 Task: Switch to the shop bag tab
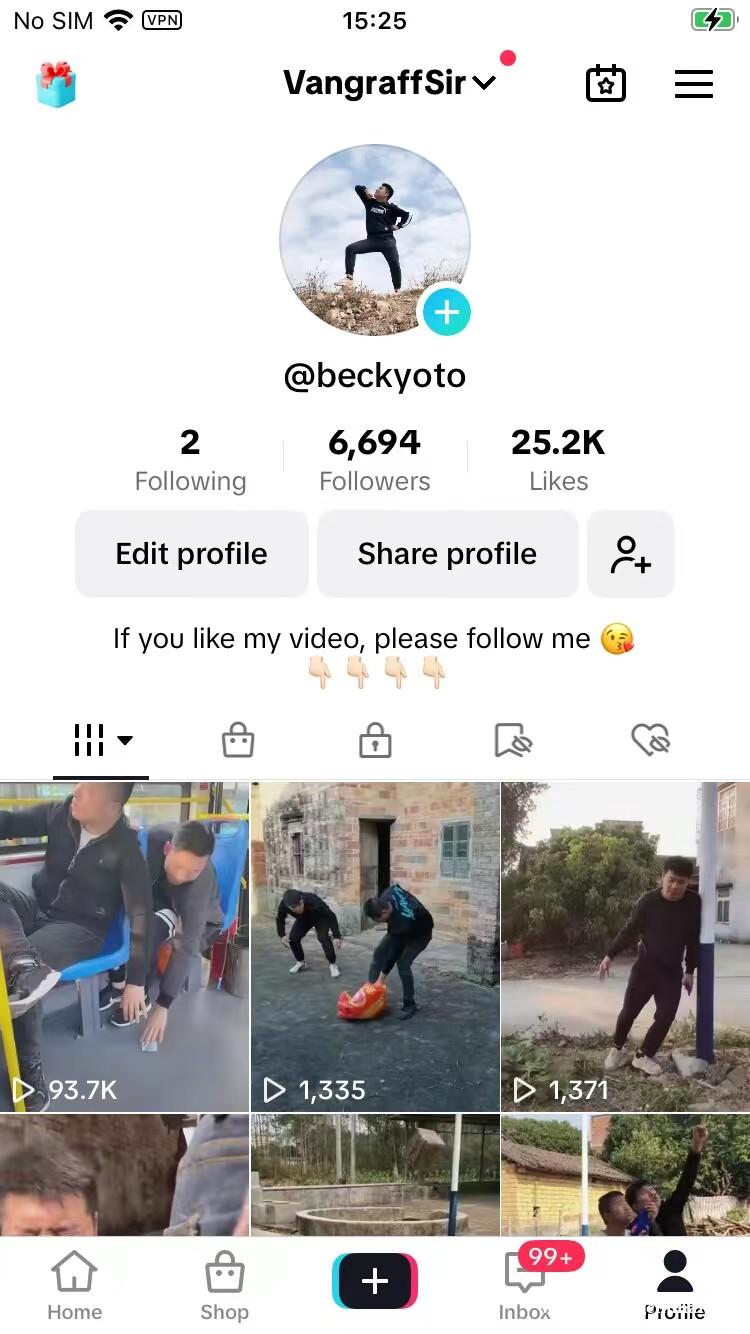pos(238,741)
